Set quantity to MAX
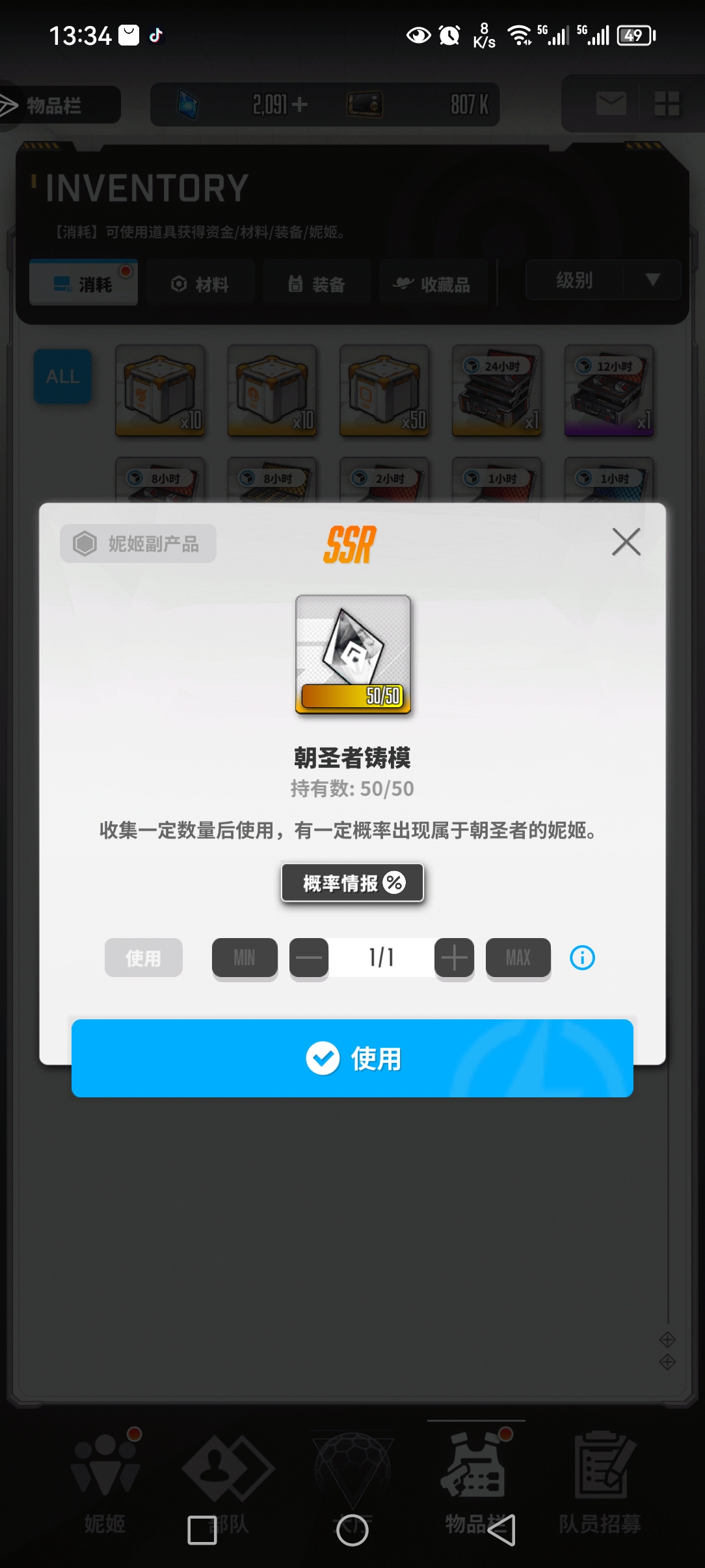705x1568 pixels. [518, 958]
